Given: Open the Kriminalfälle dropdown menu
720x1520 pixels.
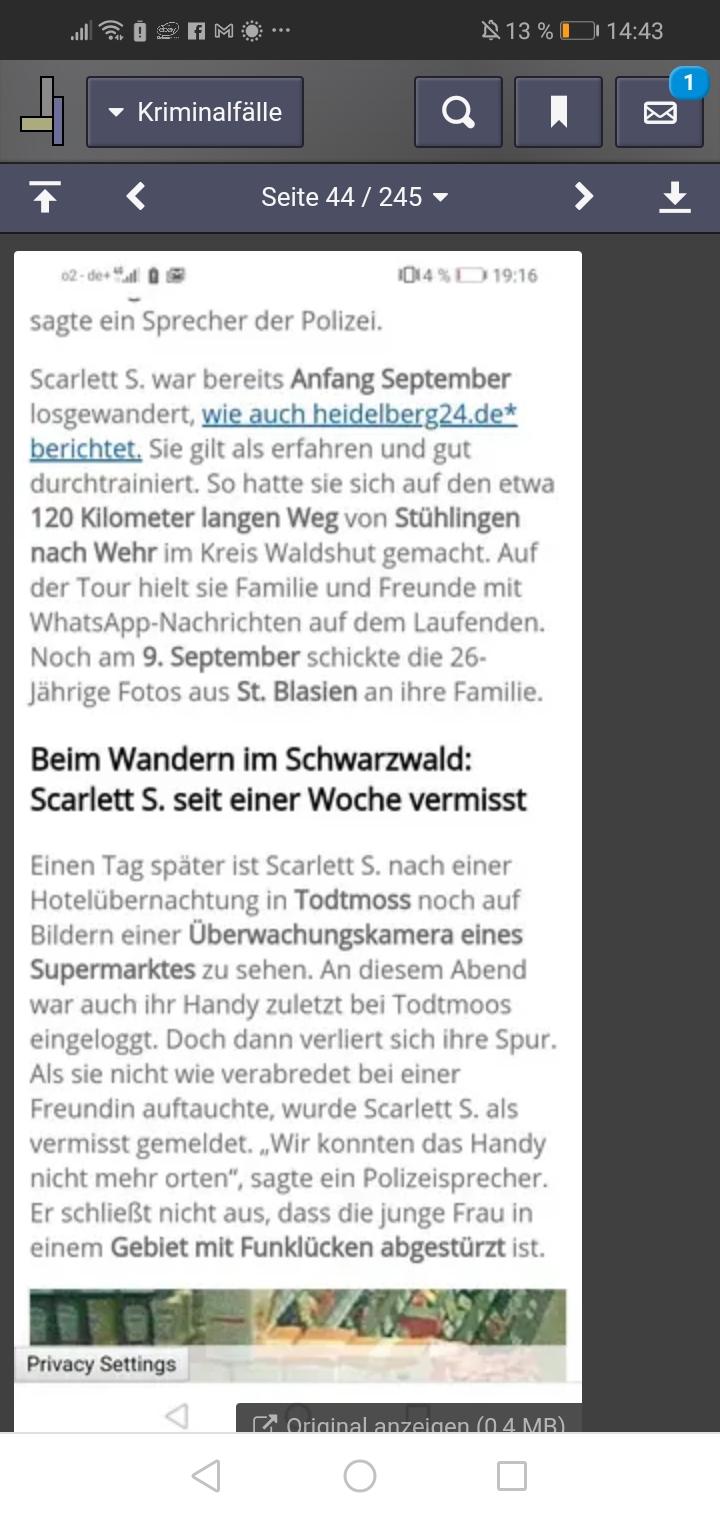Looking at the screenshot, I should click(x=195, y=112).
